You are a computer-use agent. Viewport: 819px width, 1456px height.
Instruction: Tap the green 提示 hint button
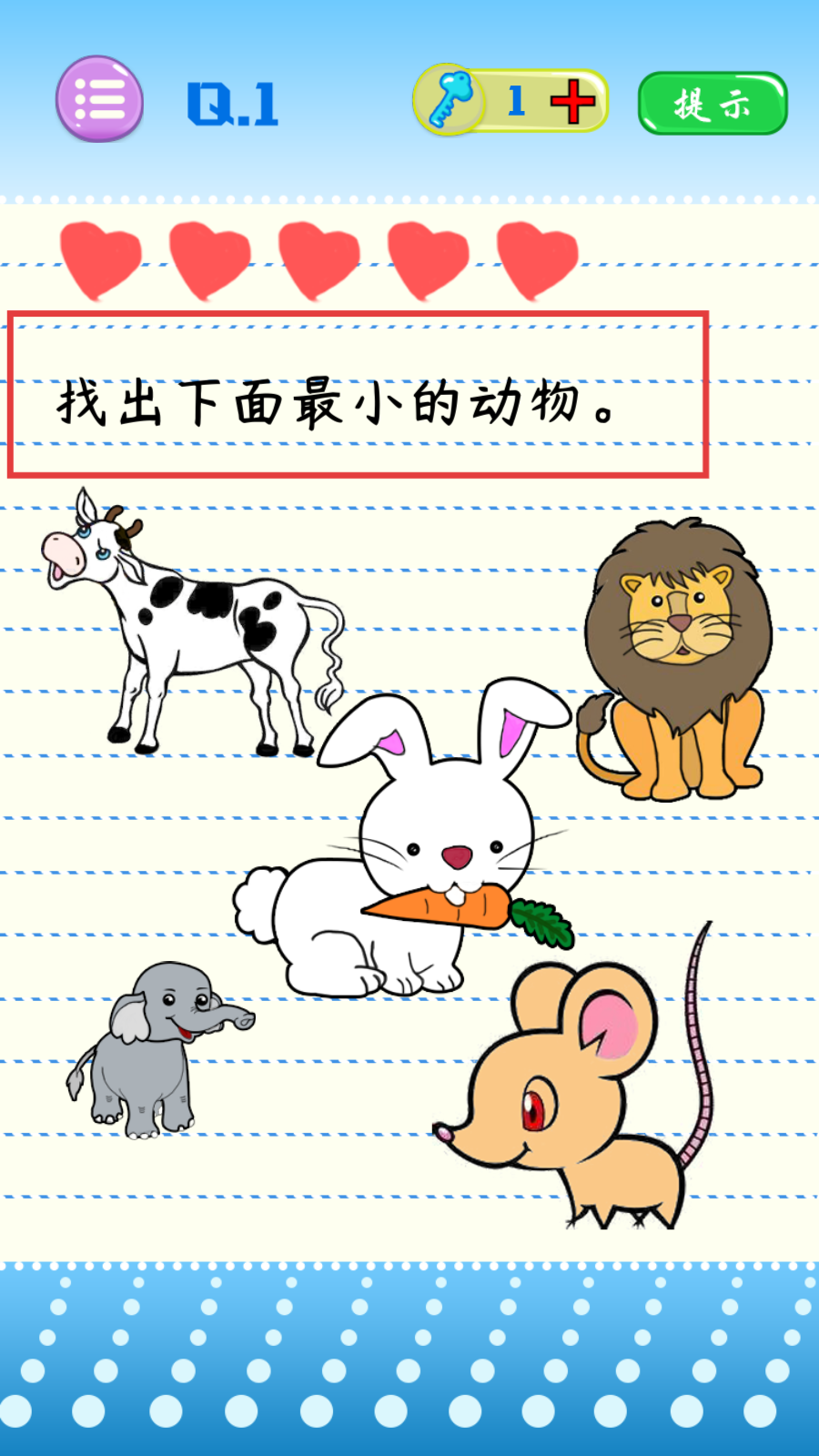713,104
